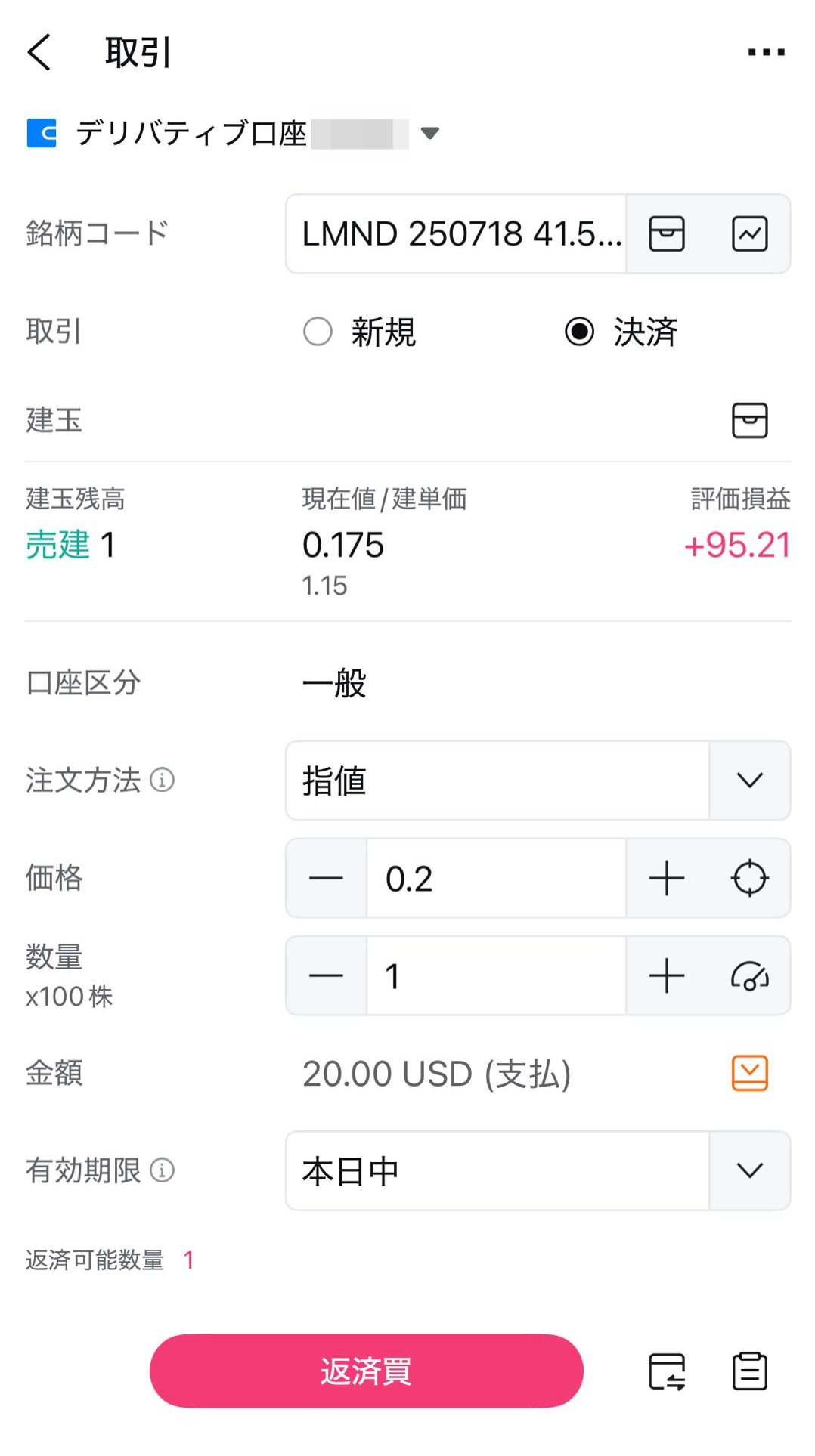Image resolution: width=815 pixels, height=1456 pixels.
Task: Open the positions icon on the 建玉 row
Action: click(x=749, y=420)
